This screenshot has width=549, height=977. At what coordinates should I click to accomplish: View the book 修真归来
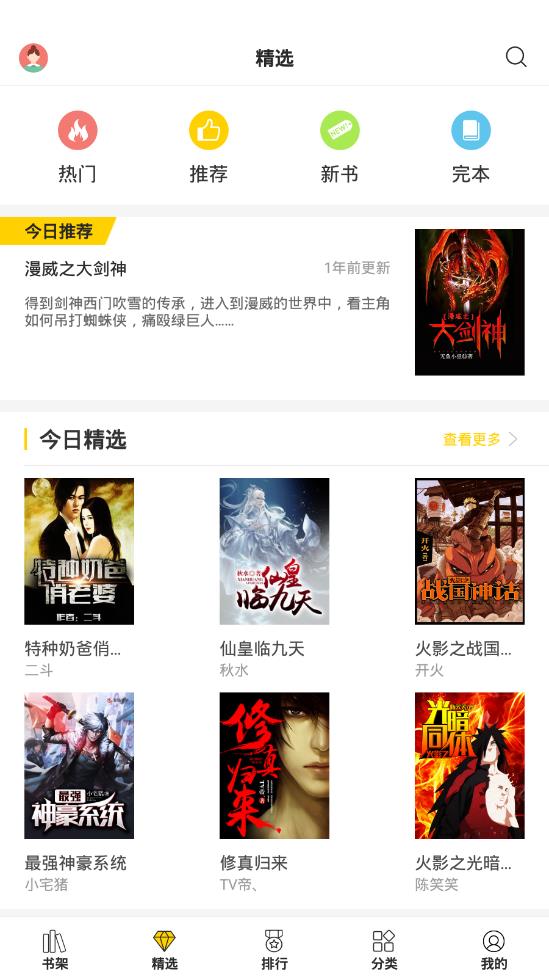[x=274, y=792]
